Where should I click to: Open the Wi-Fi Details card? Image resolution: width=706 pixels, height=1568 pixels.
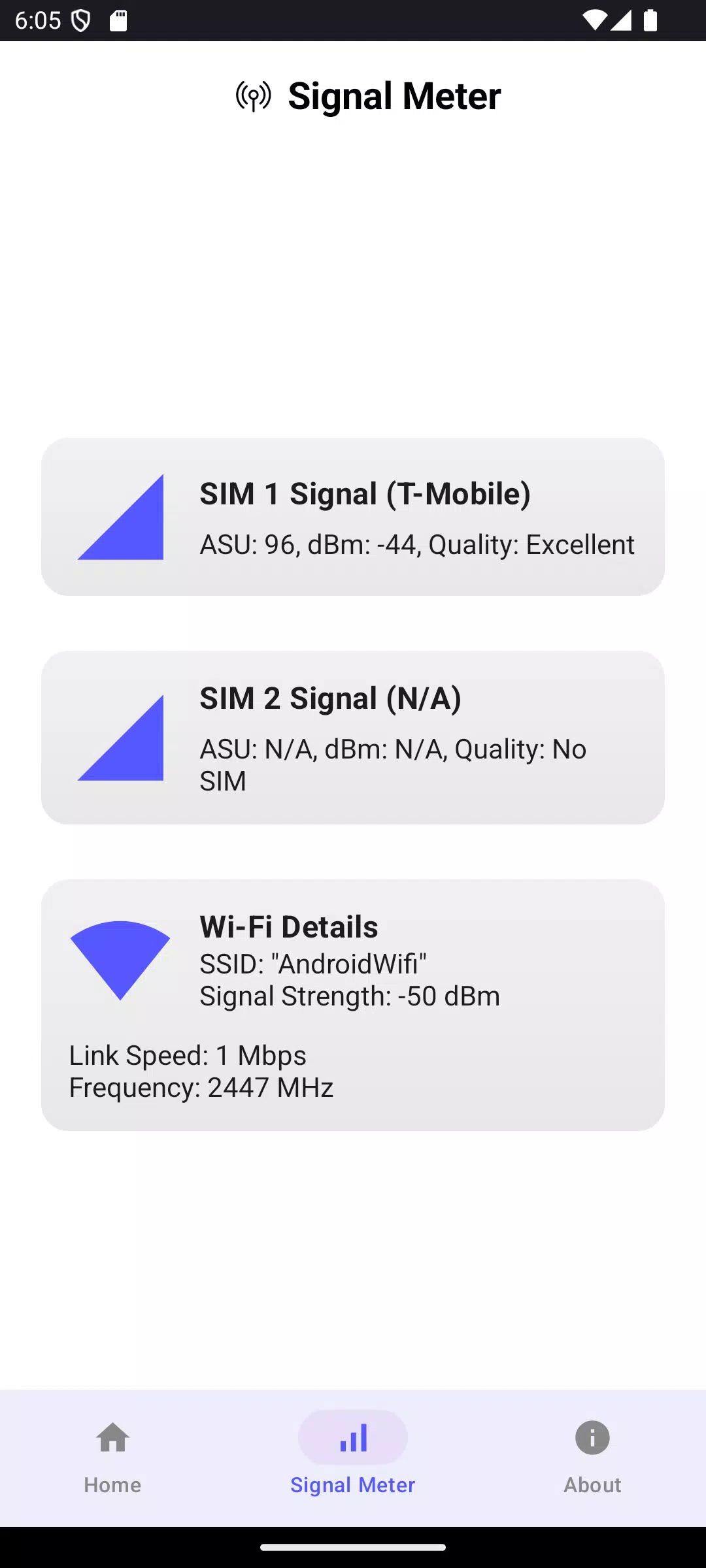point(353,1005)
